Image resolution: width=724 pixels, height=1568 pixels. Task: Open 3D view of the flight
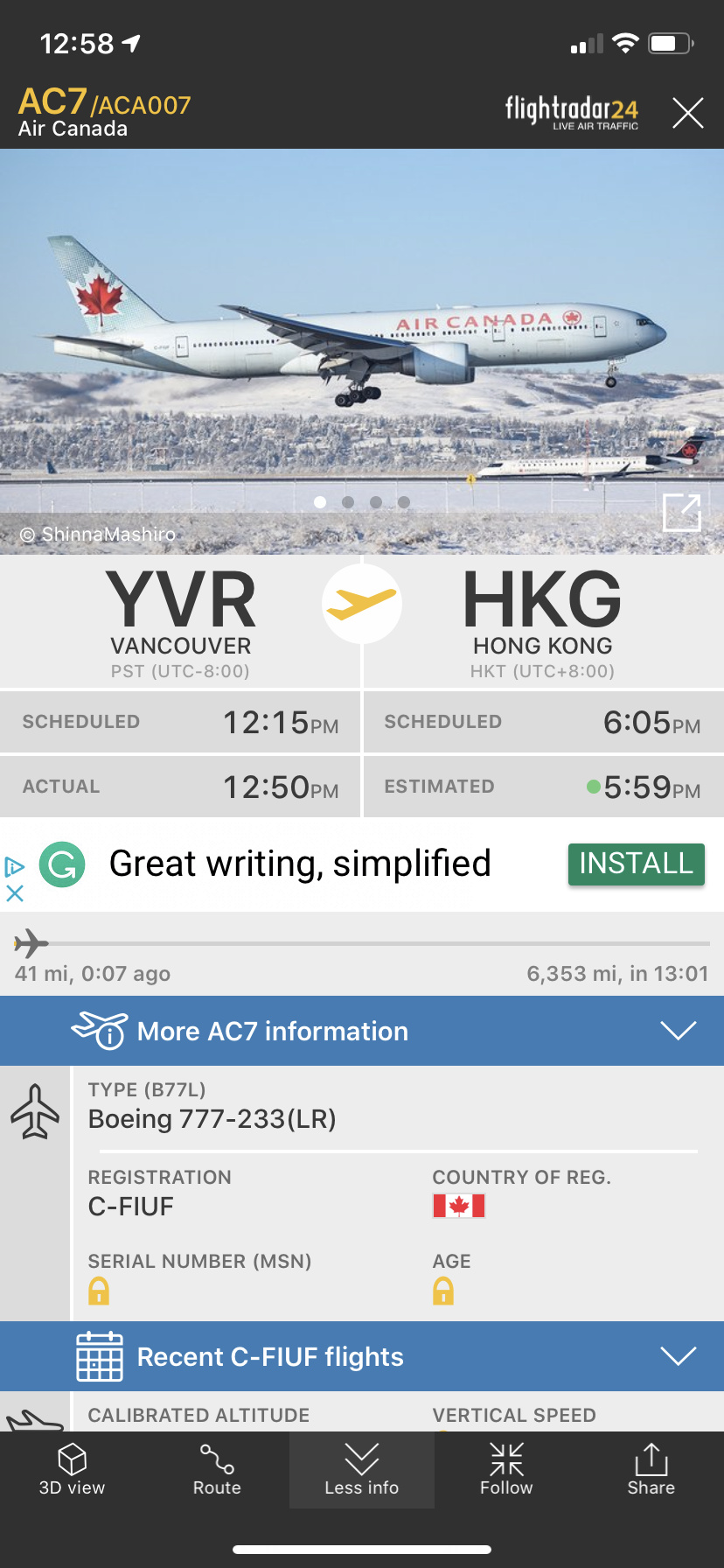(x=72, y=1470)
